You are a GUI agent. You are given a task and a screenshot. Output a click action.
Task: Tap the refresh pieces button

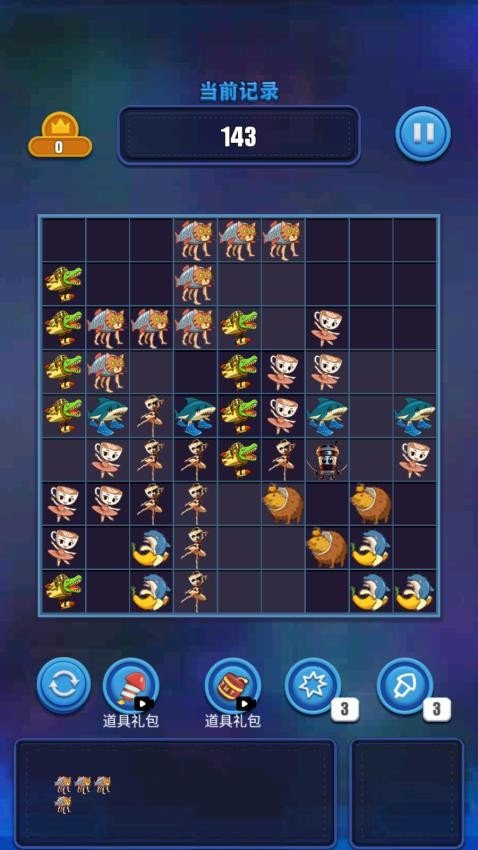point(64,685)
